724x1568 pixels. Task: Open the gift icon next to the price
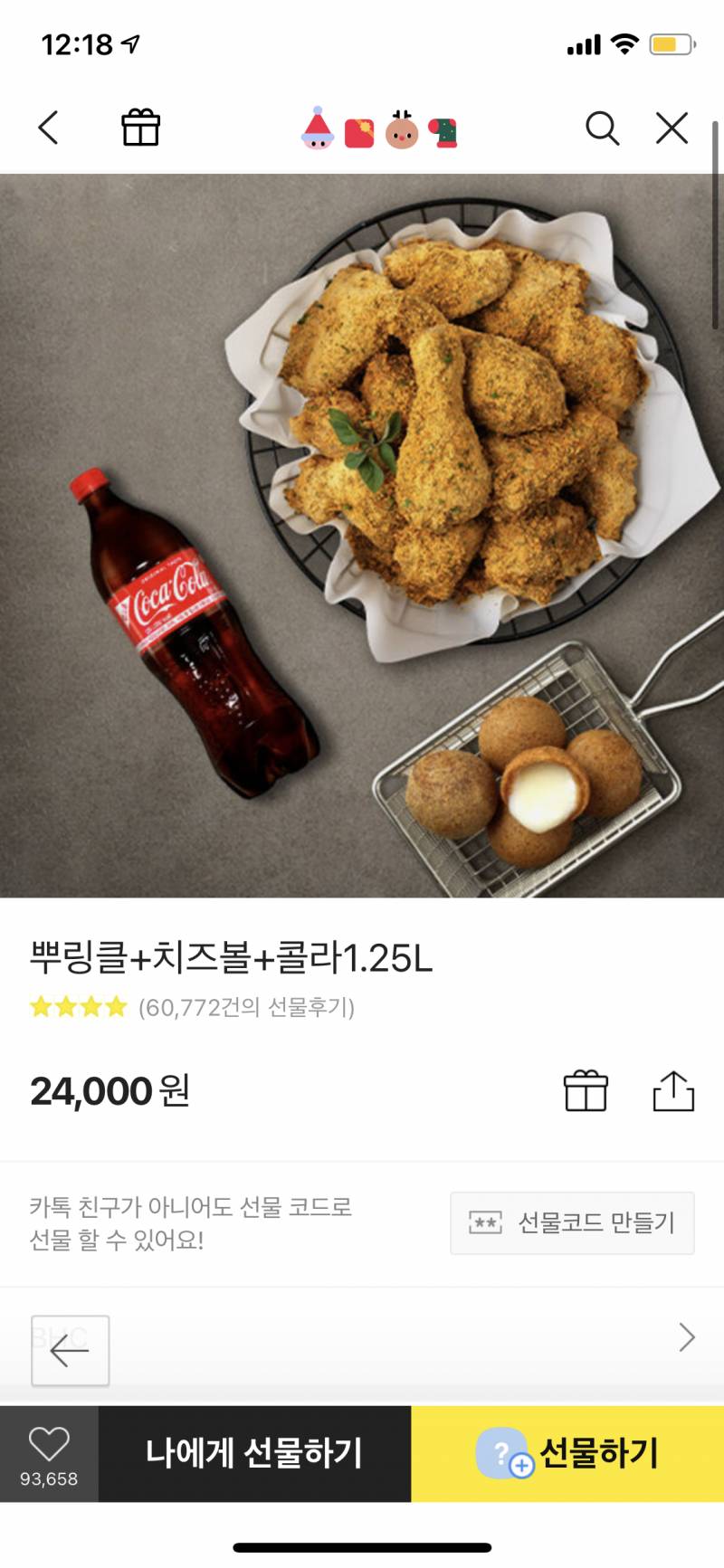[586, 1090]
